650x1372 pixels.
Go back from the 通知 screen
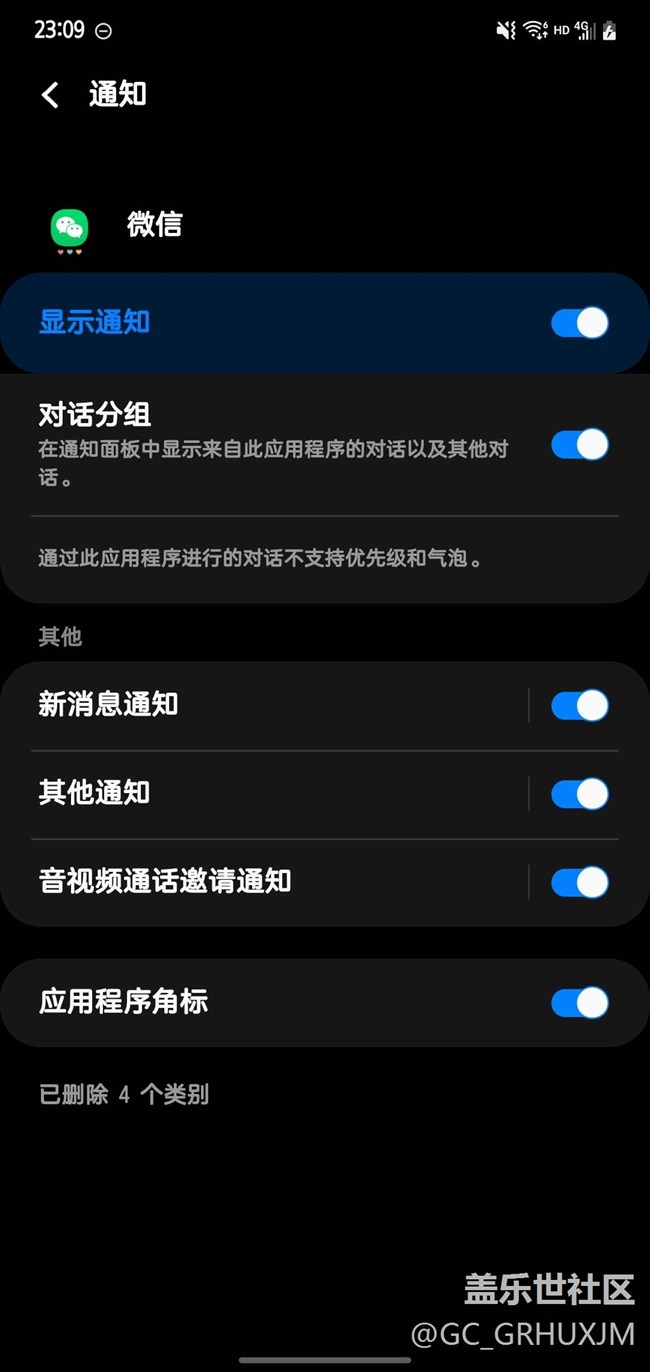point(50,95)
